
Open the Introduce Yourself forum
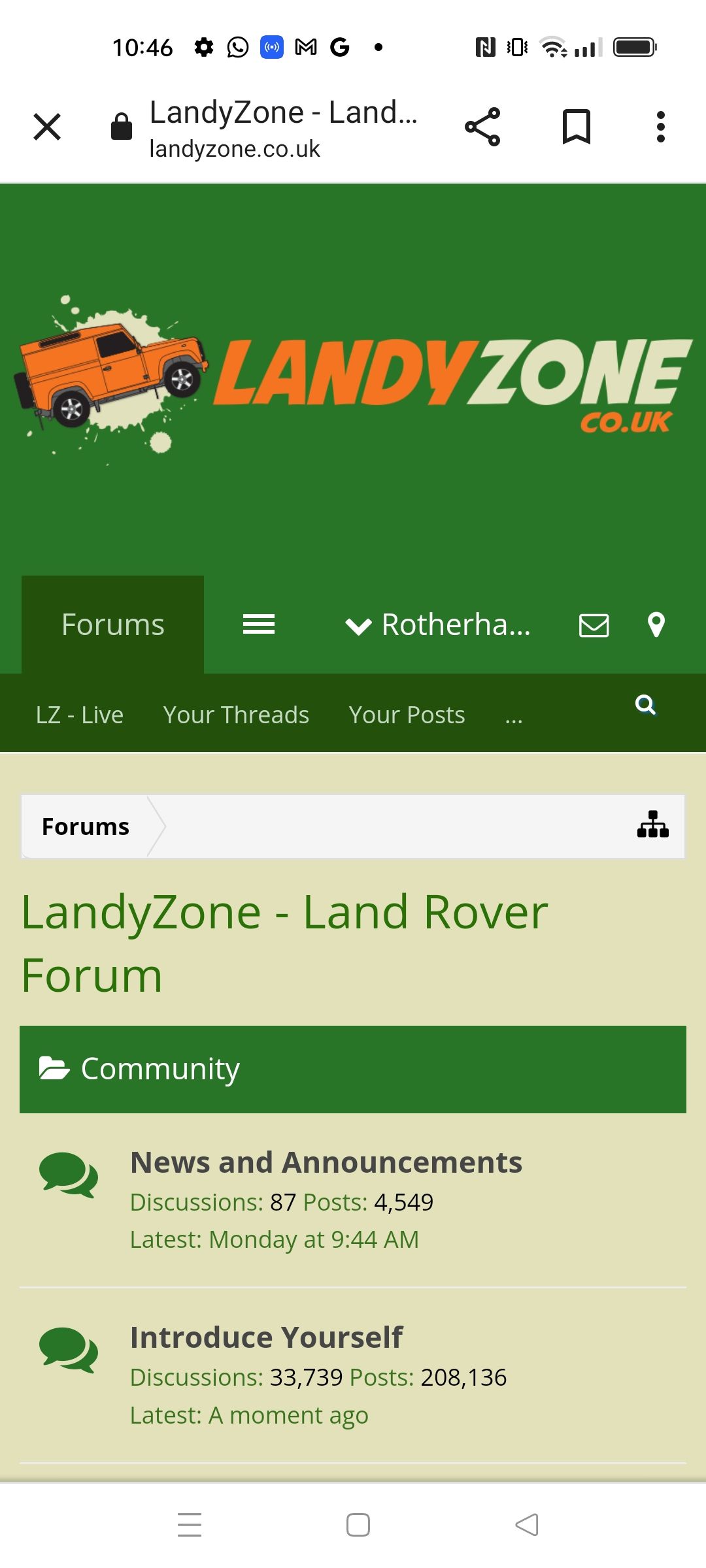click(266, 1337)
